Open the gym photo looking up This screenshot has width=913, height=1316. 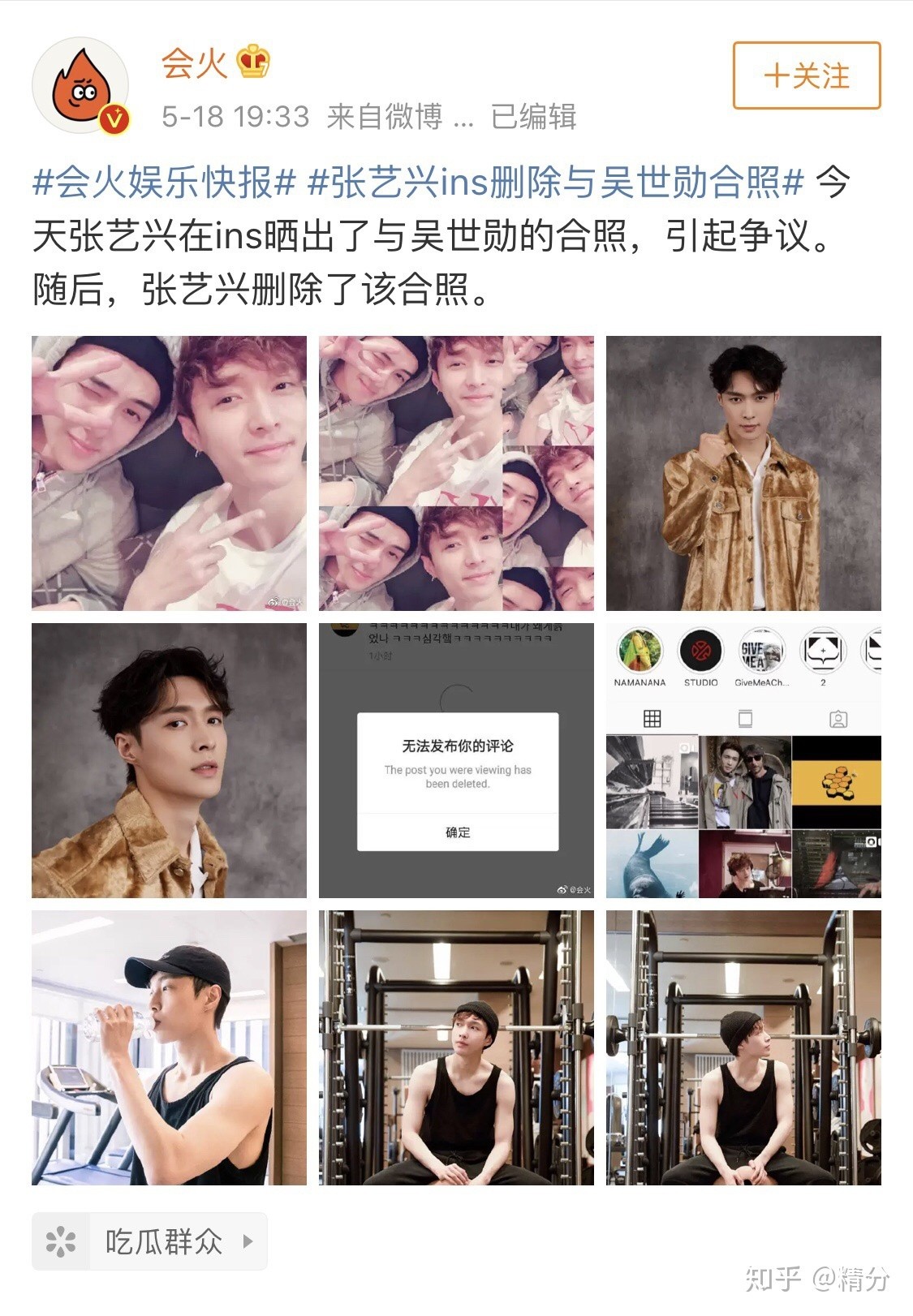point(456,1047)
